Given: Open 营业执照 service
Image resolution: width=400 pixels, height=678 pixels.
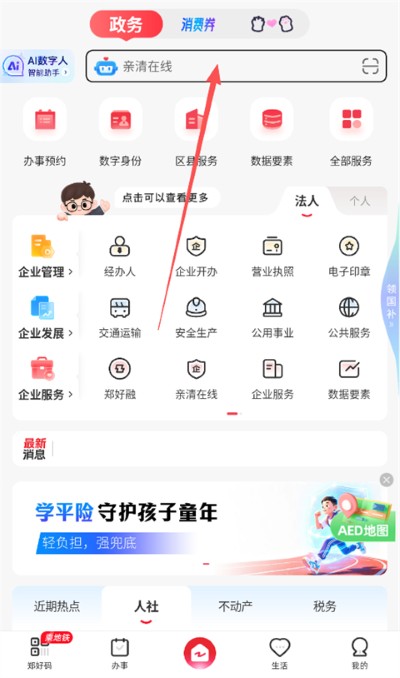Looking at the screenshot, I should 272,256.
